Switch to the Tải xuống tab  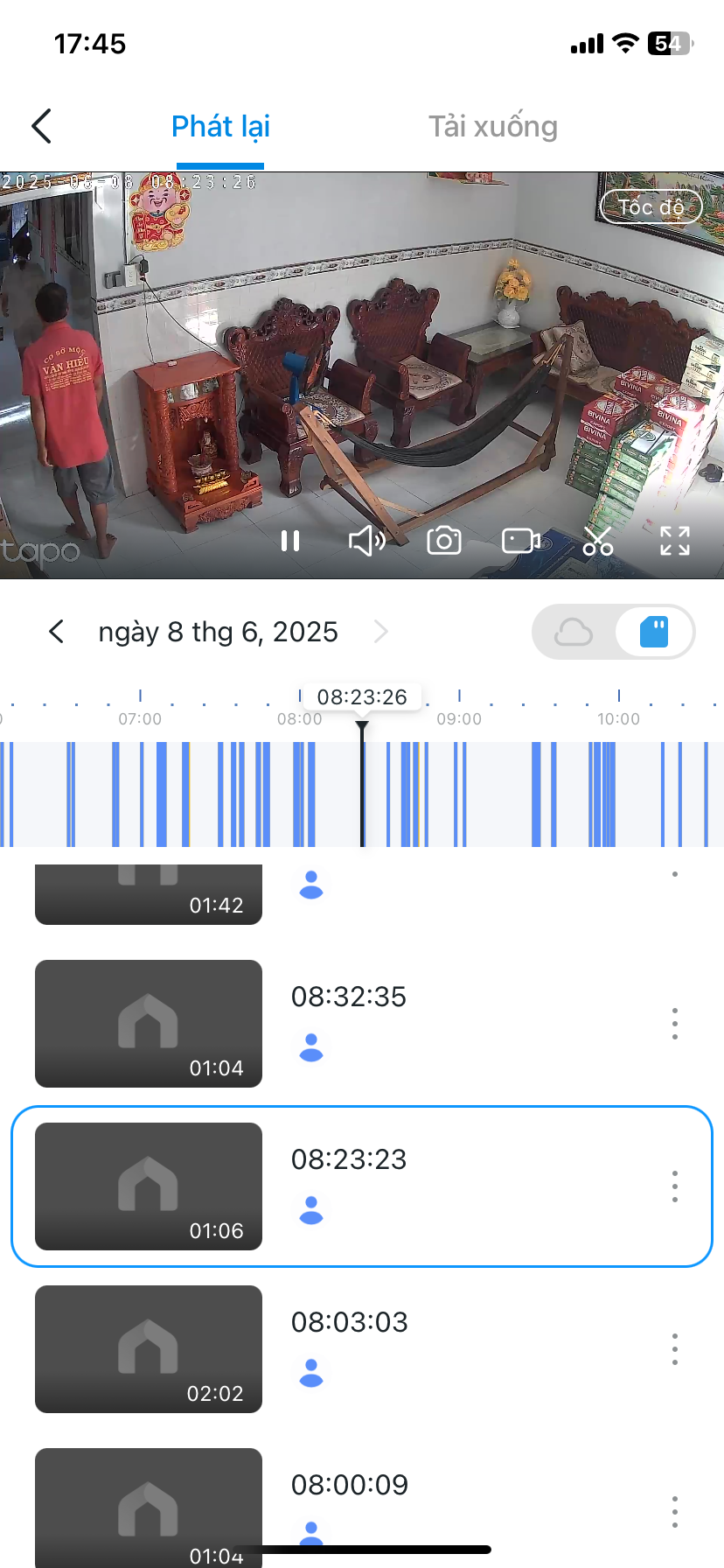(492, 127)
